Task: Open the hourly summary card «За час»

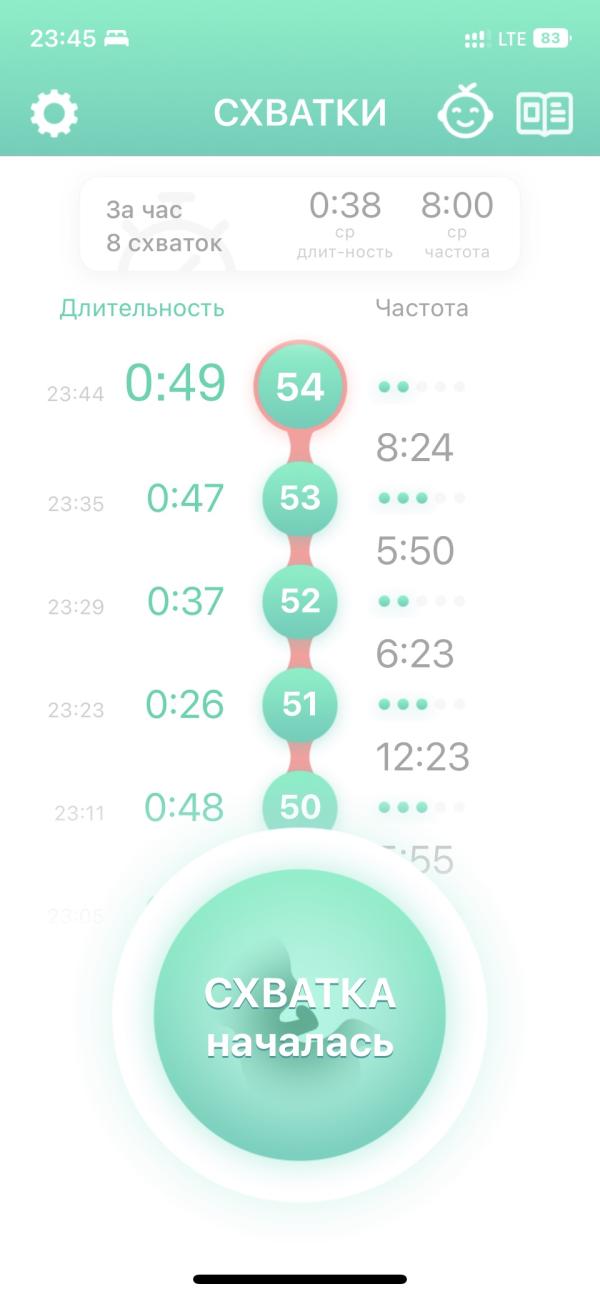Action: click(300, 225)
